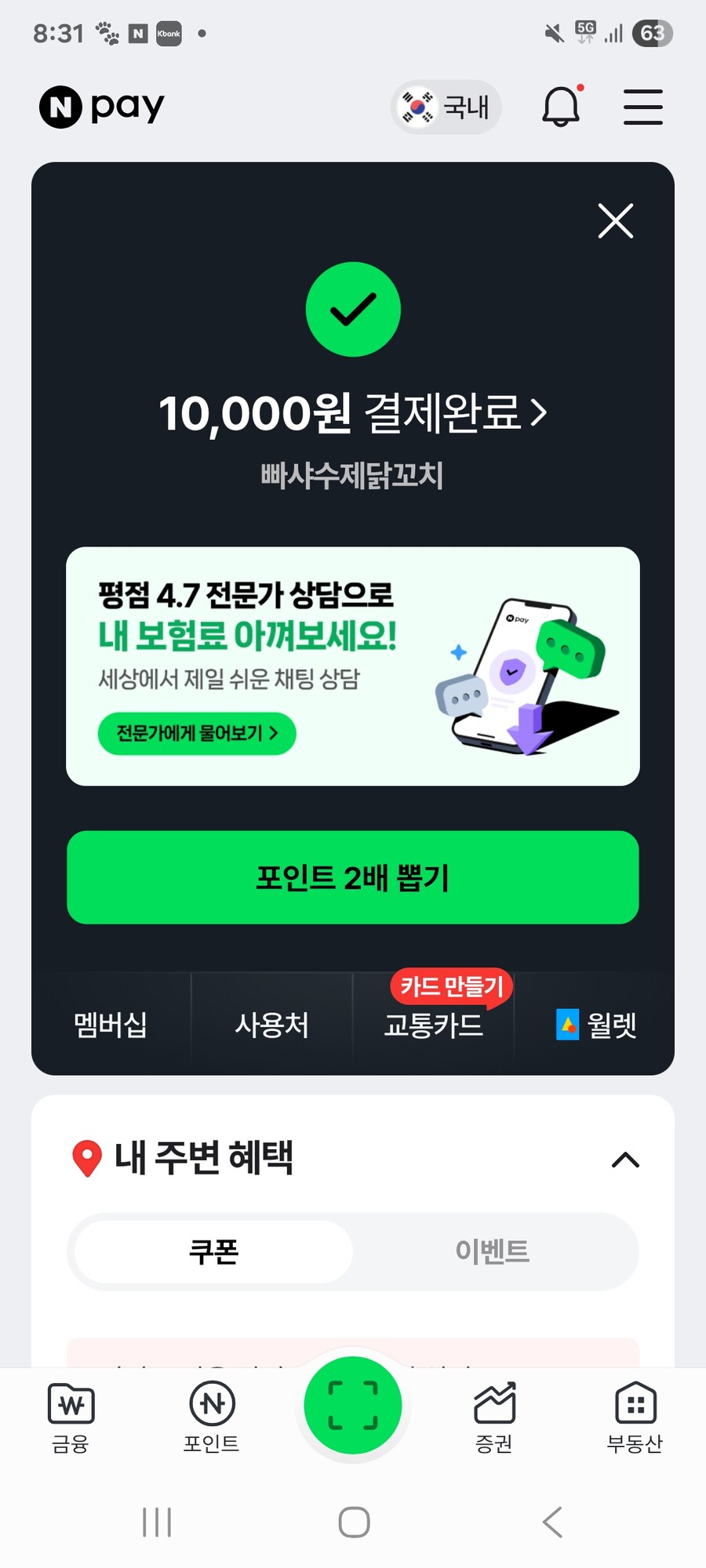Tap the battery level indicator showing 63
This screenshot has width=706, height=1568.
pyautogui.click(x=653, y=33)
